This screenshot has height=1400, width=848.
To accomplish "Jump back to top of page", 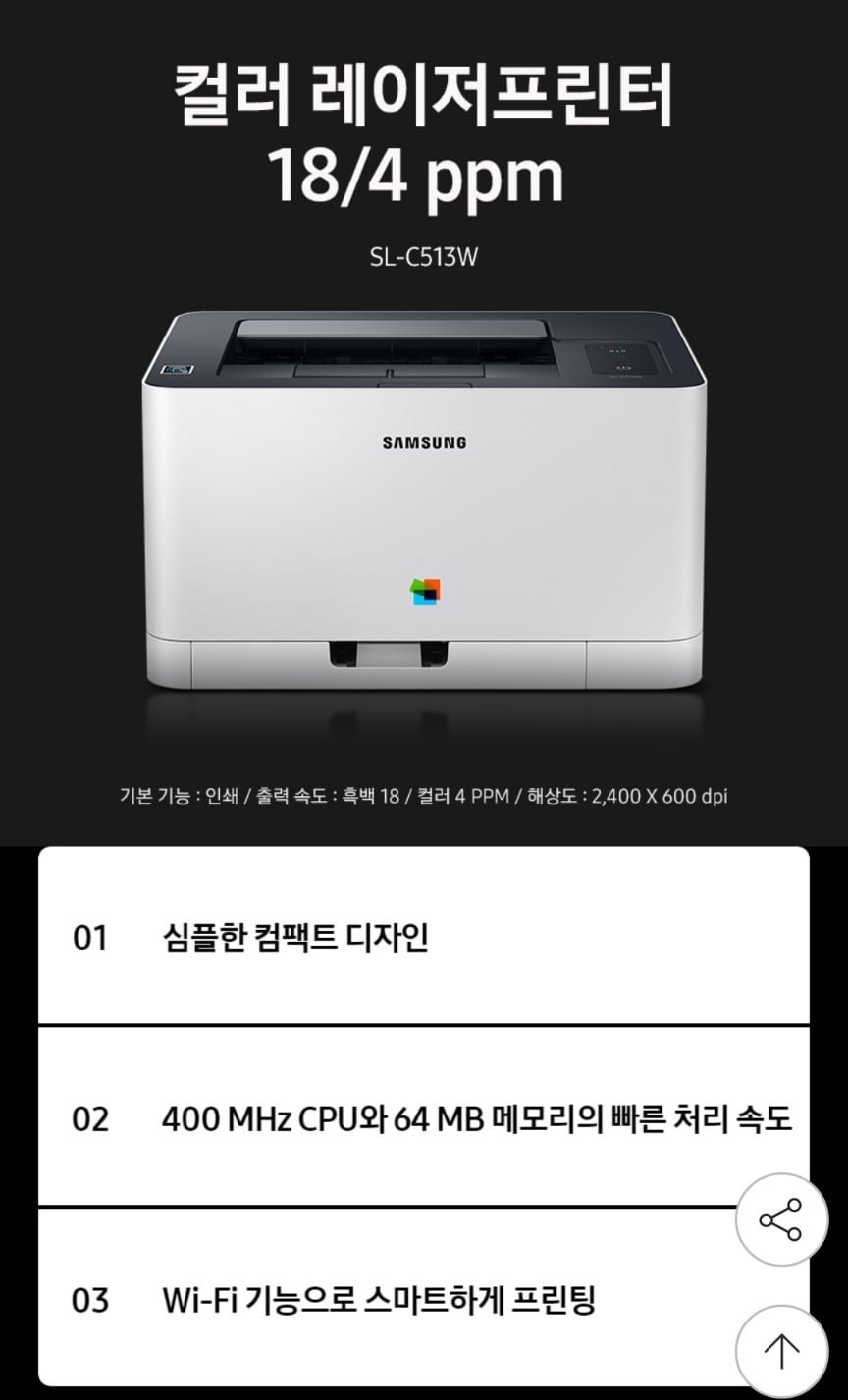I will click(781, 1351).
